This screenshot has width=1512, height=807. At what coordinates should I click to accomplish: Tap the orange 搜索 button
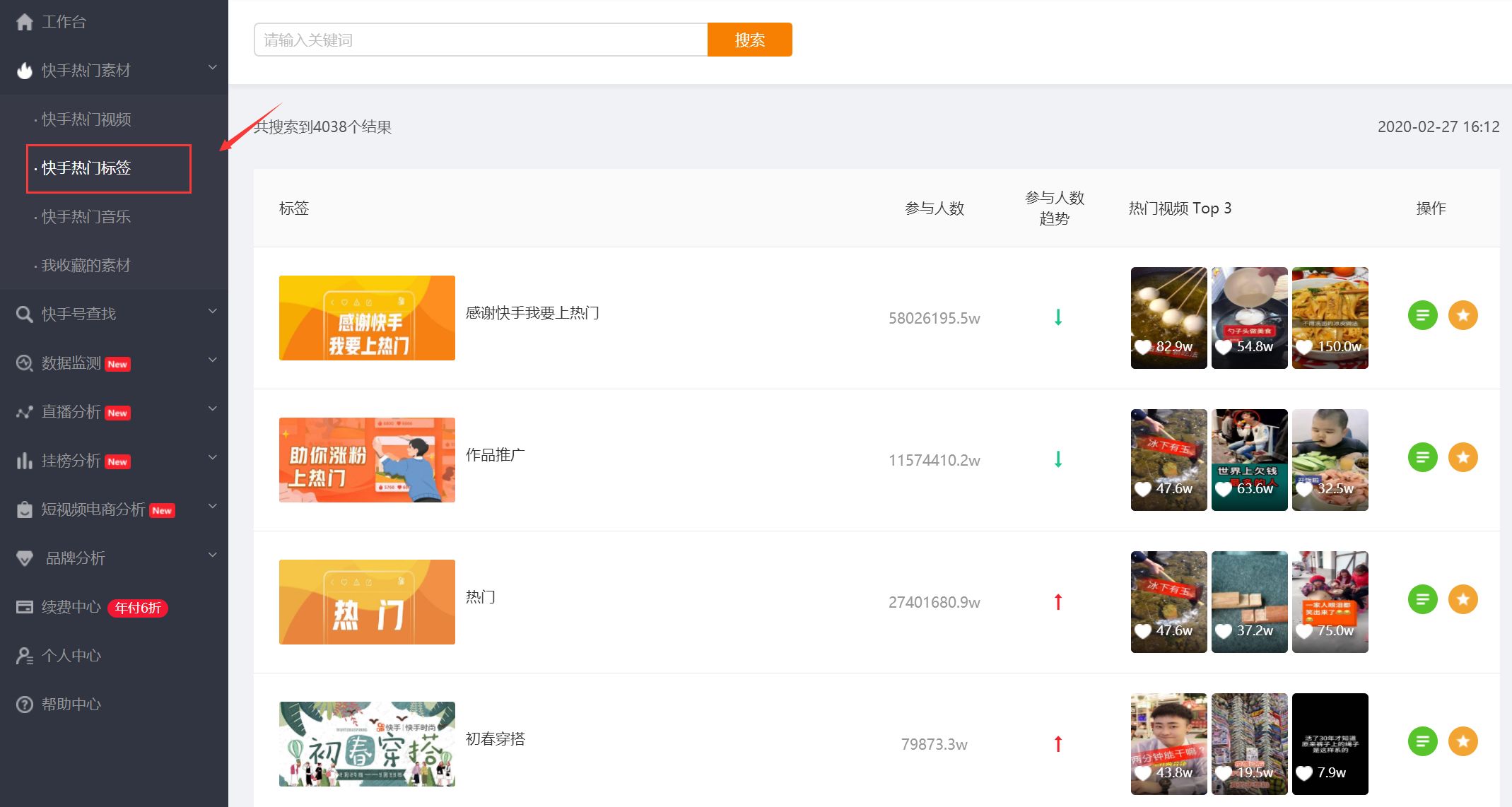[749, 40]
